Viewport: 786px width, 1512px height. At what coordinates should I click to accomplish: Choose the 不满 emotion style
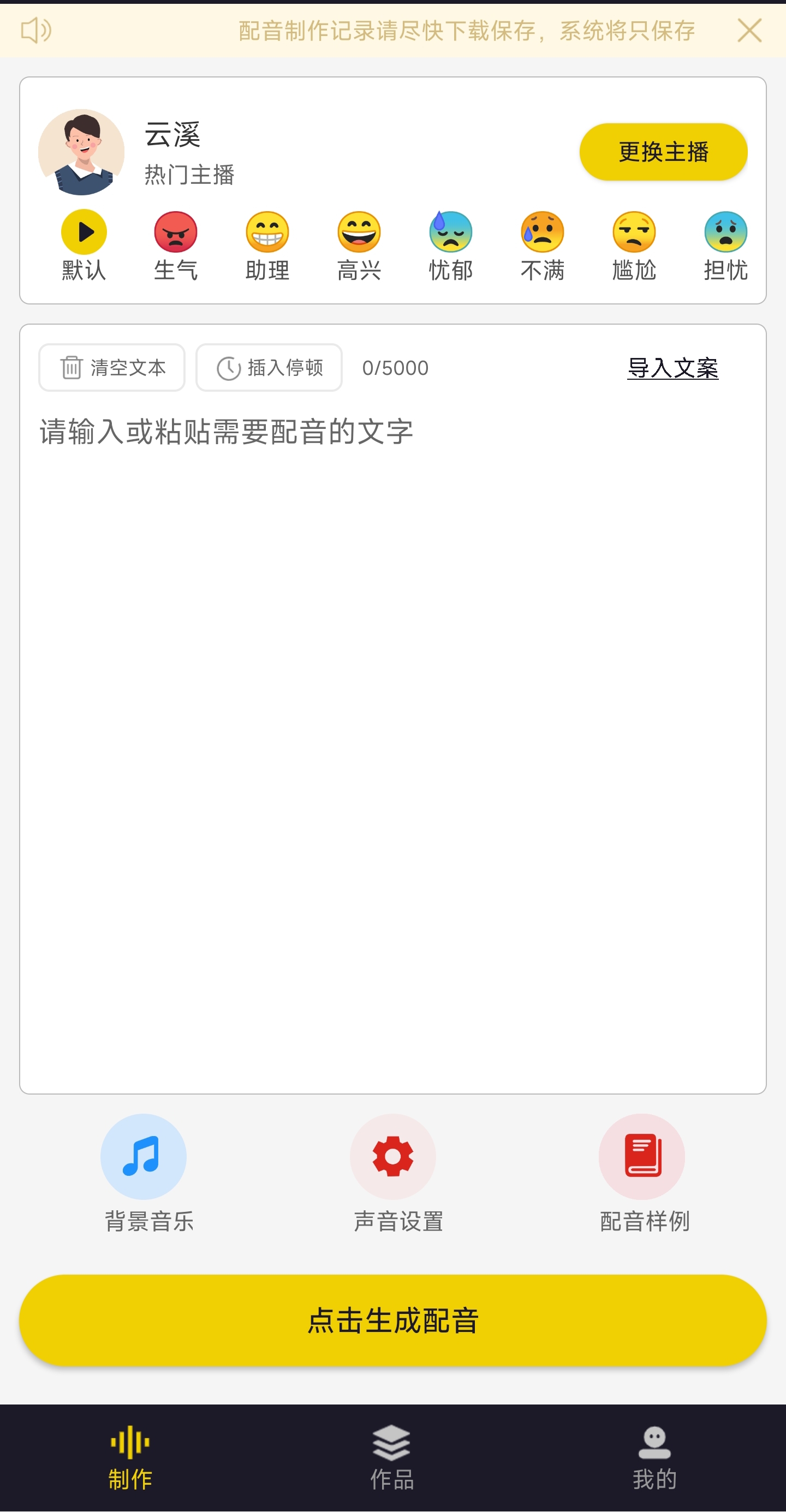tap(542, 233)
